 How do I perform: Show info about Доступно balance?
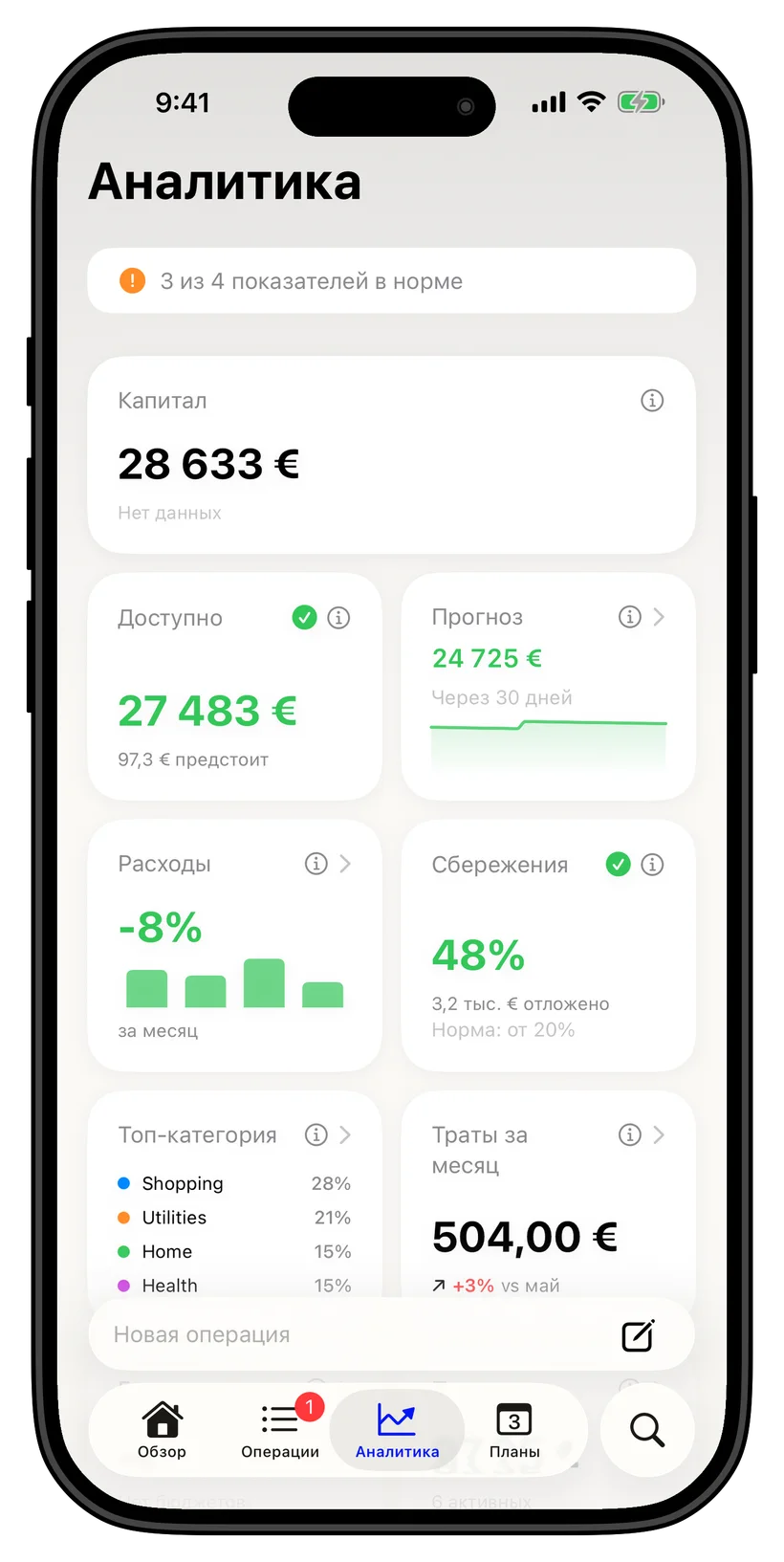coord(338,618)
